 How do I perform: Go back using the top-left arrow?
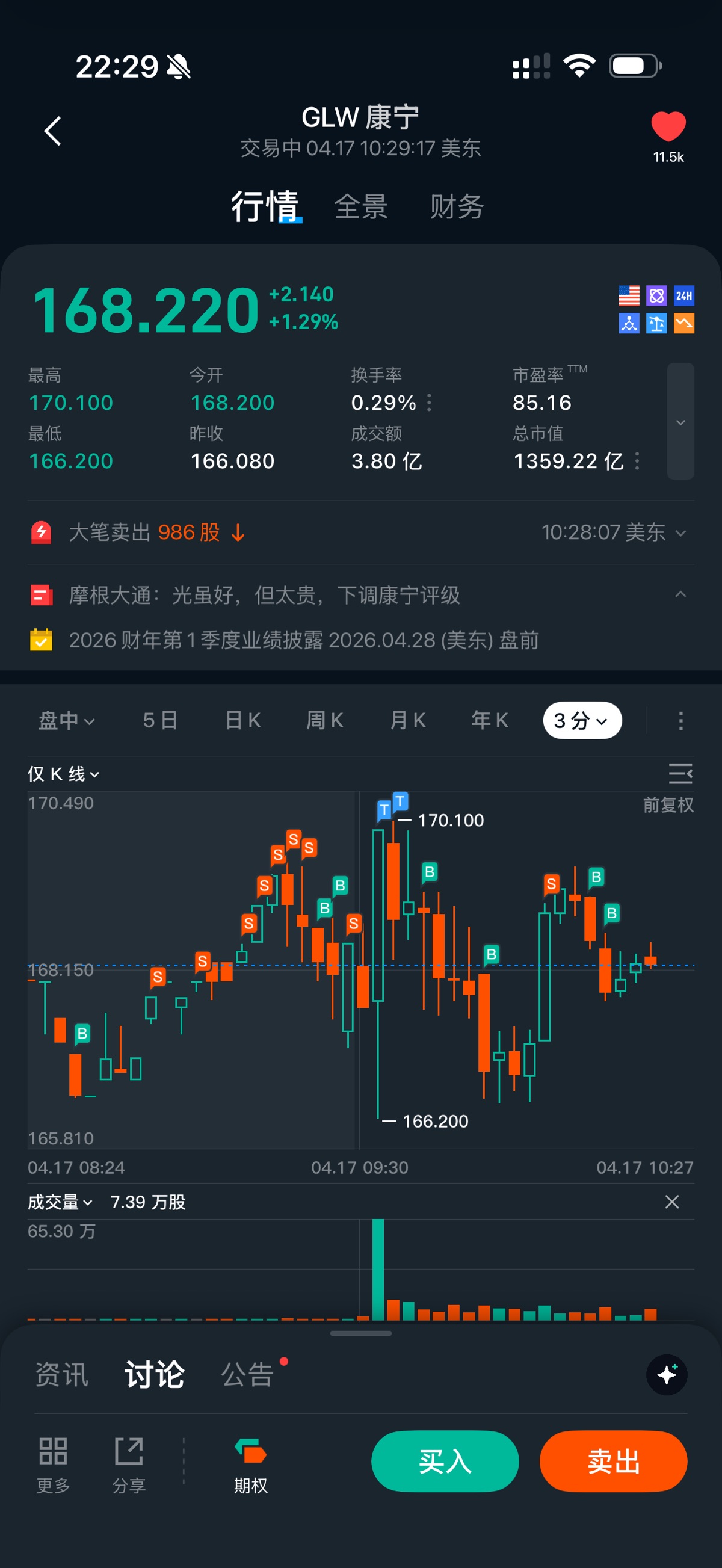tap(53, 131)
